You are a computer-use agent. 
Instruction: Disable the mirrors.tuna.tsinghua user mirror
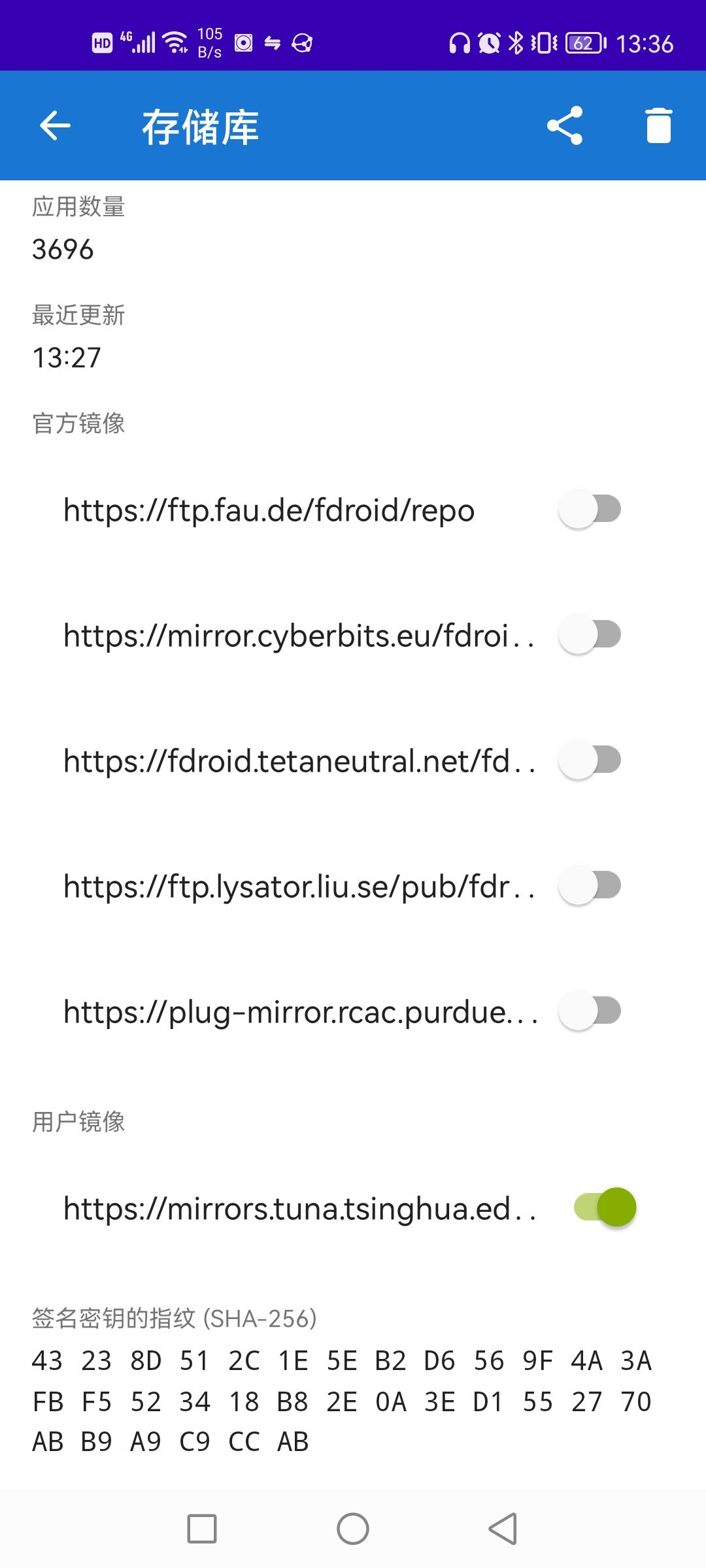point(605,1207)
